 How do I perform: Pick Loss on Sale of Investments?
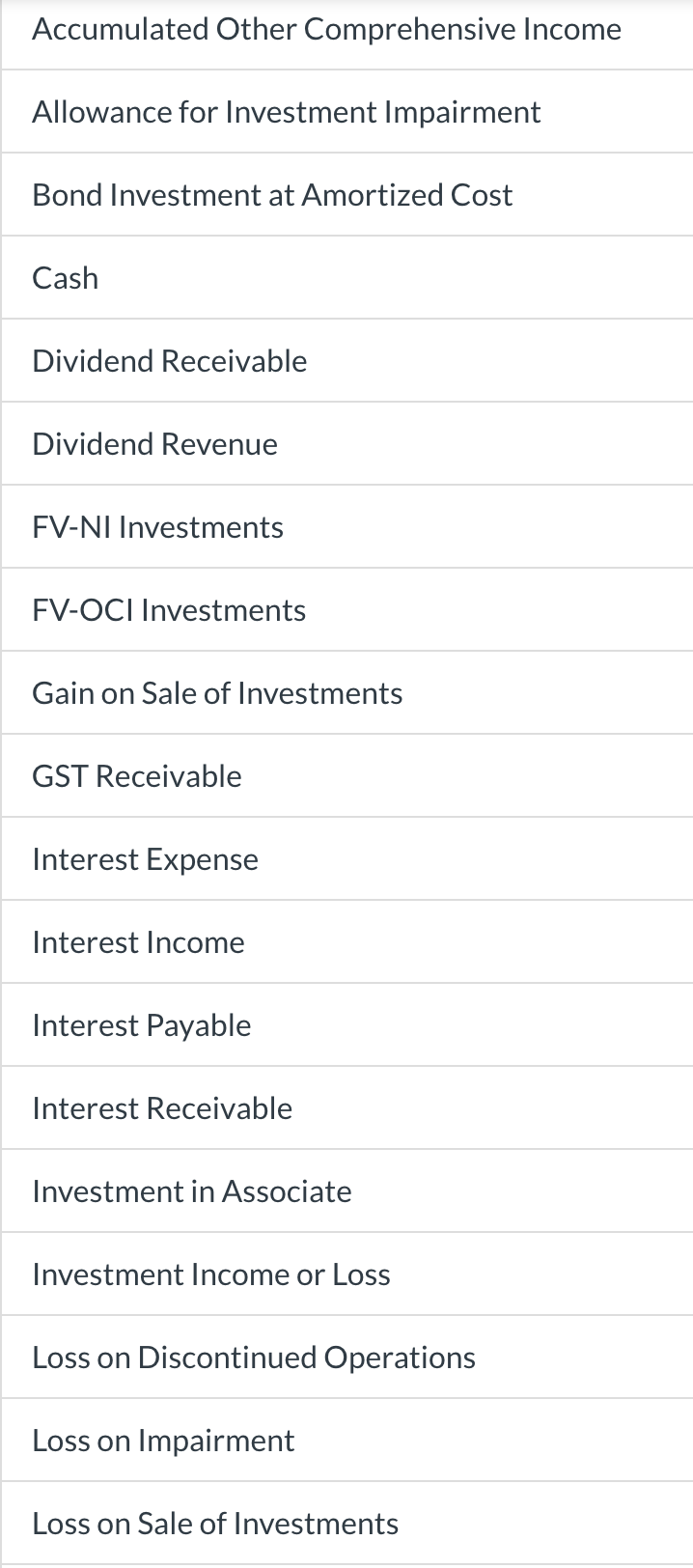point(215,1525)
